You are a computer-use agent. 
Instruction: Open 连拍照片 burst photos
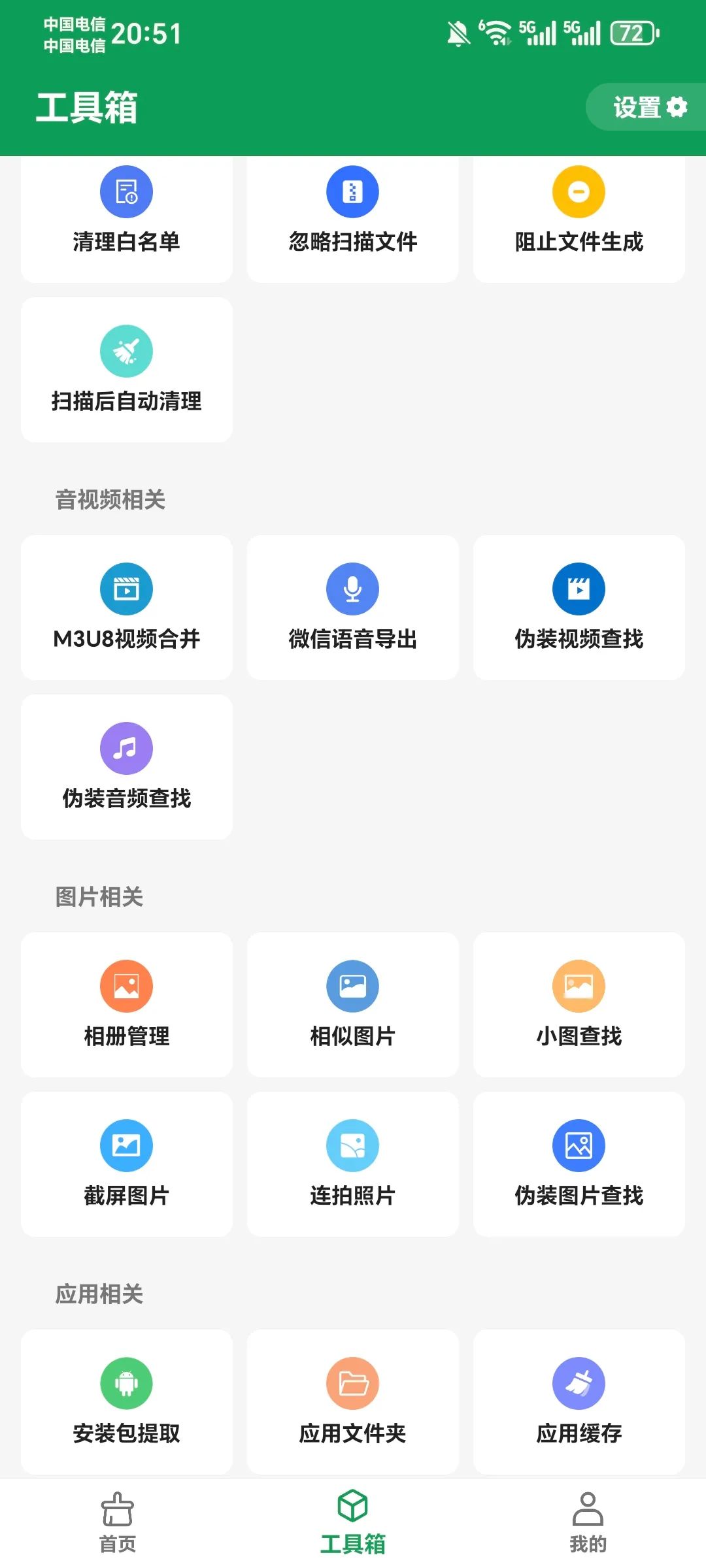[352, 1164]
